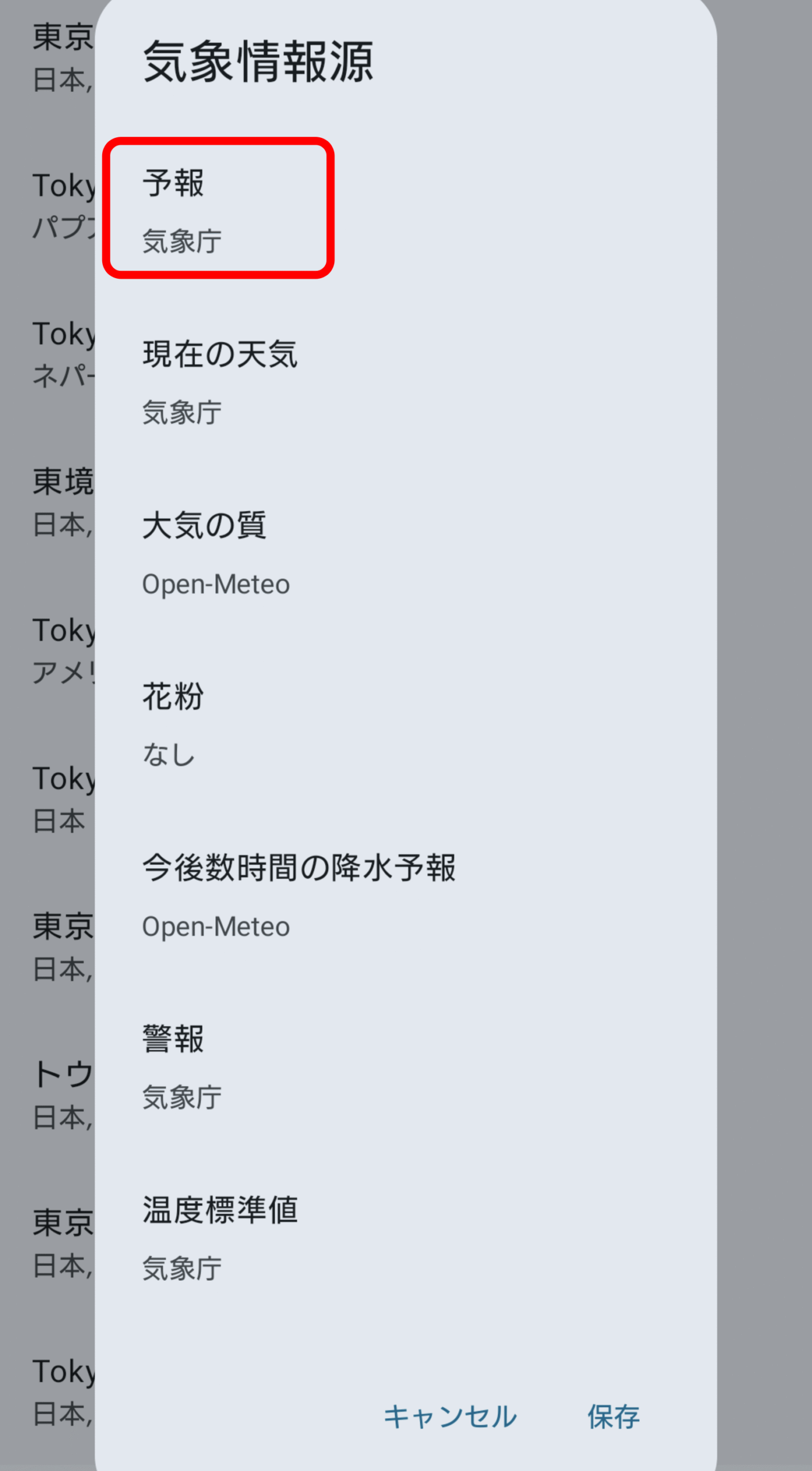Change the 現在の天気 source

[x=405, y=382]
